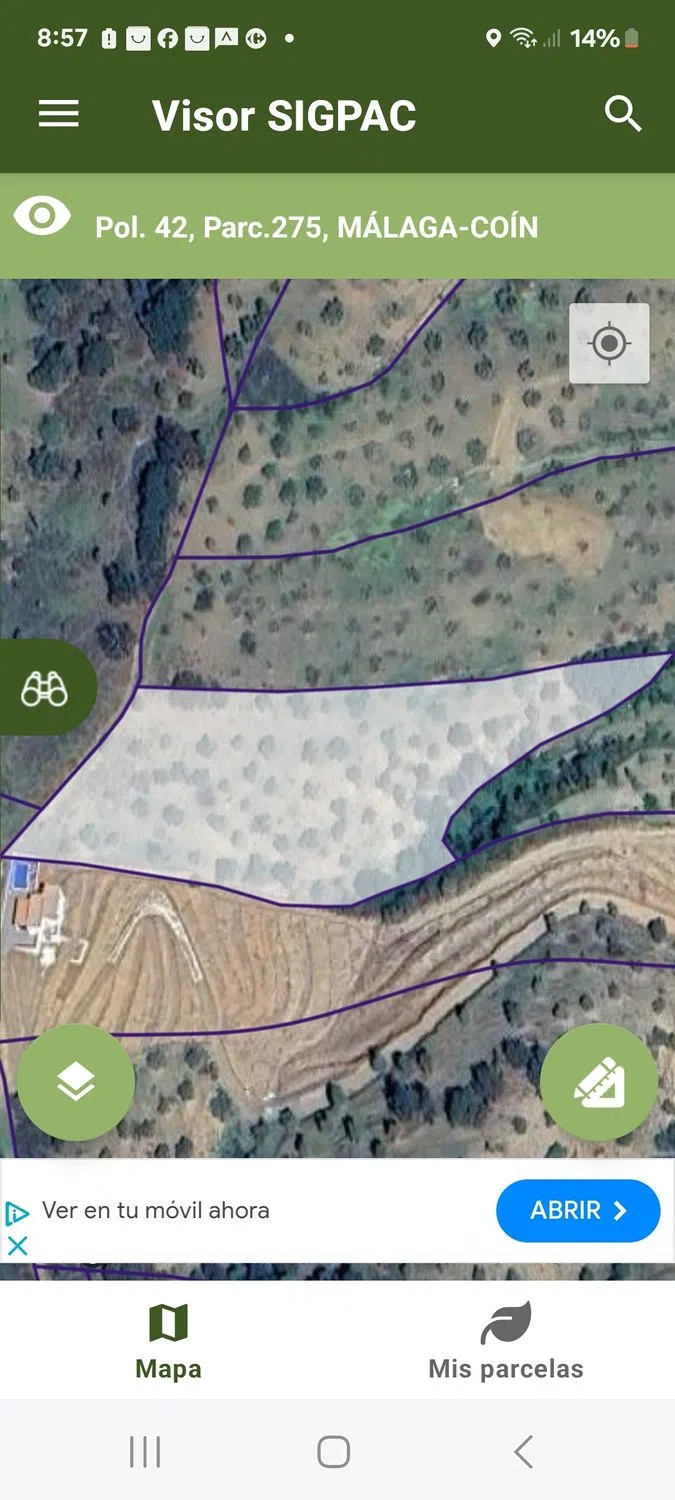Open the ad info triangle icon
The width and height of the screenshot is (675, 1500).
[x=17, y=1213]
